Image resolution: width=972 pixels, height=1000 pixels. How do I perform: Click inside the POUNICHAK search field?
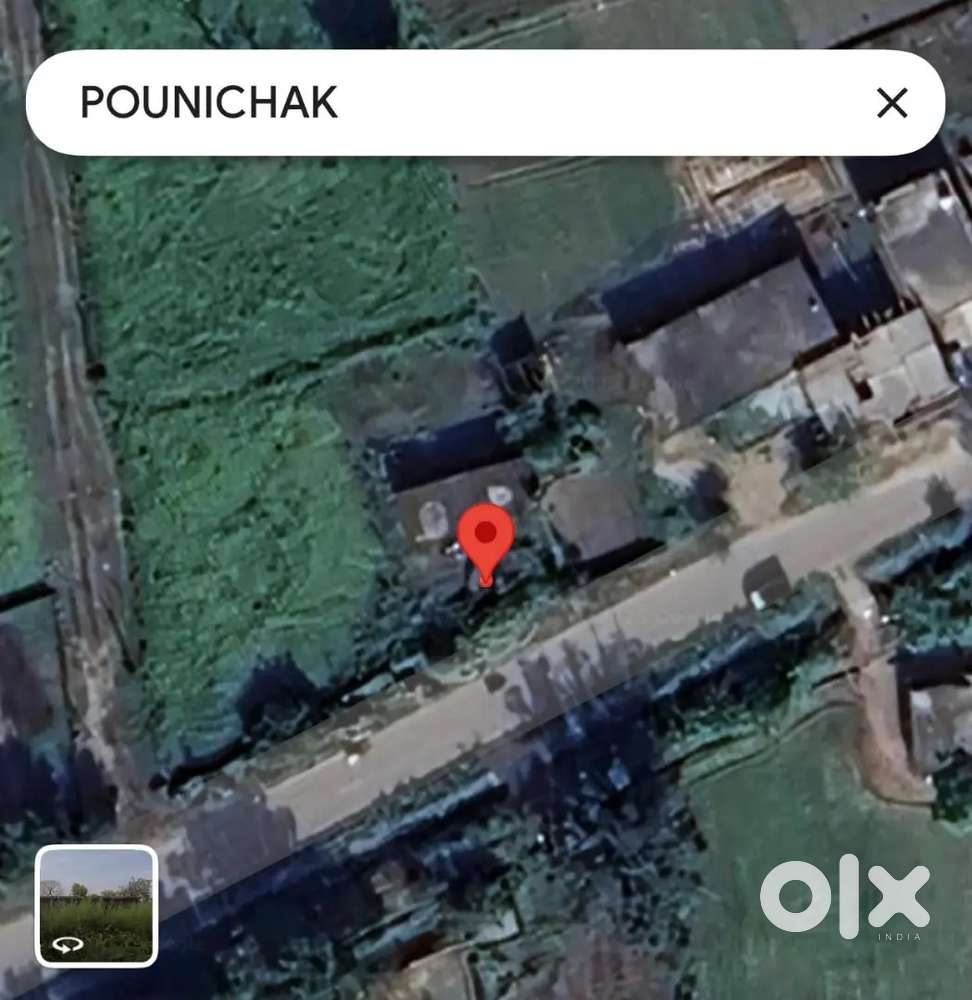pyautogui.click(x=400, y=104)
